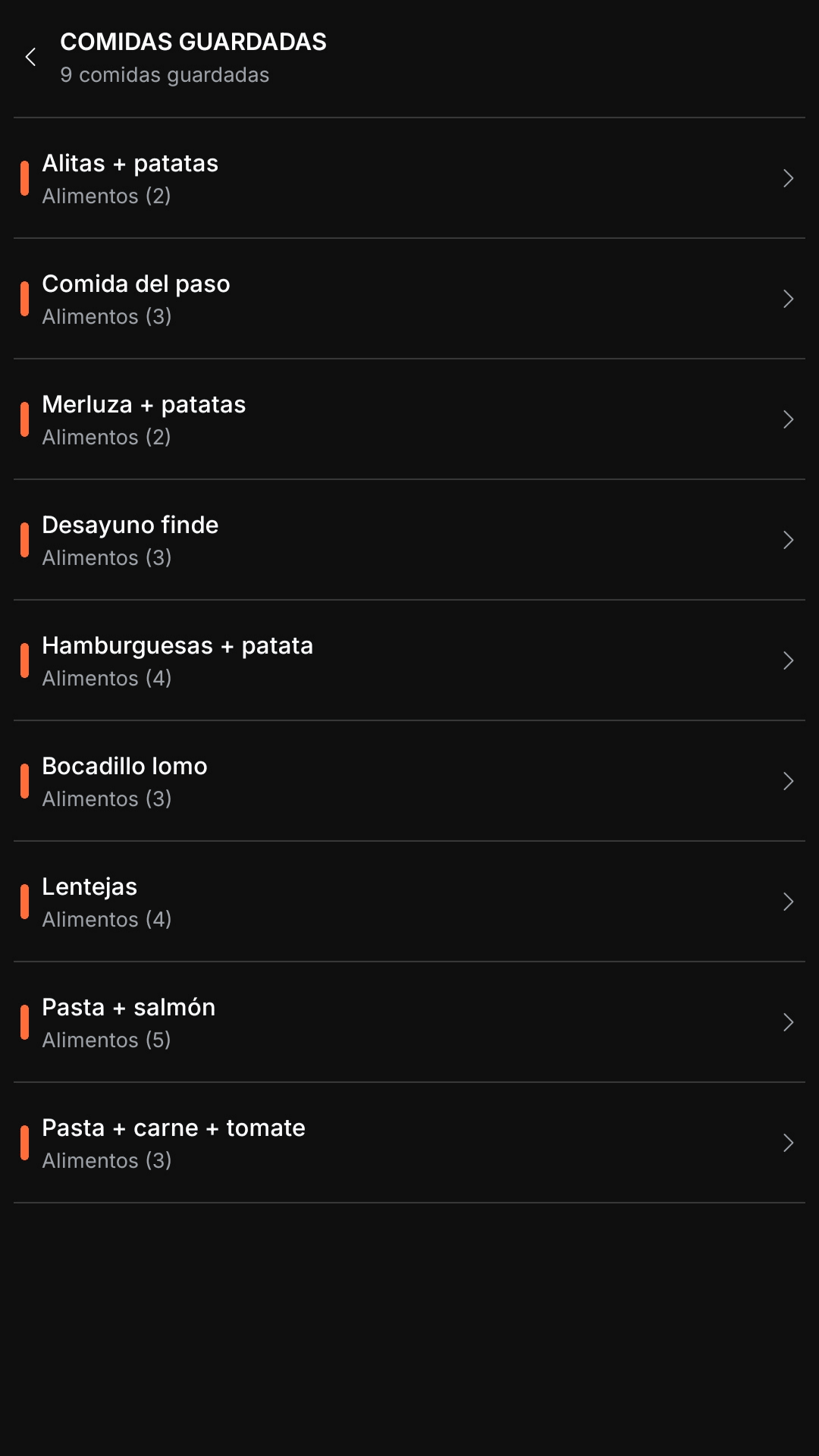Screen dimensions: 819x1456
Task: Click the orange marker beside Pasta + salmón
Action: pos(24,1023)
